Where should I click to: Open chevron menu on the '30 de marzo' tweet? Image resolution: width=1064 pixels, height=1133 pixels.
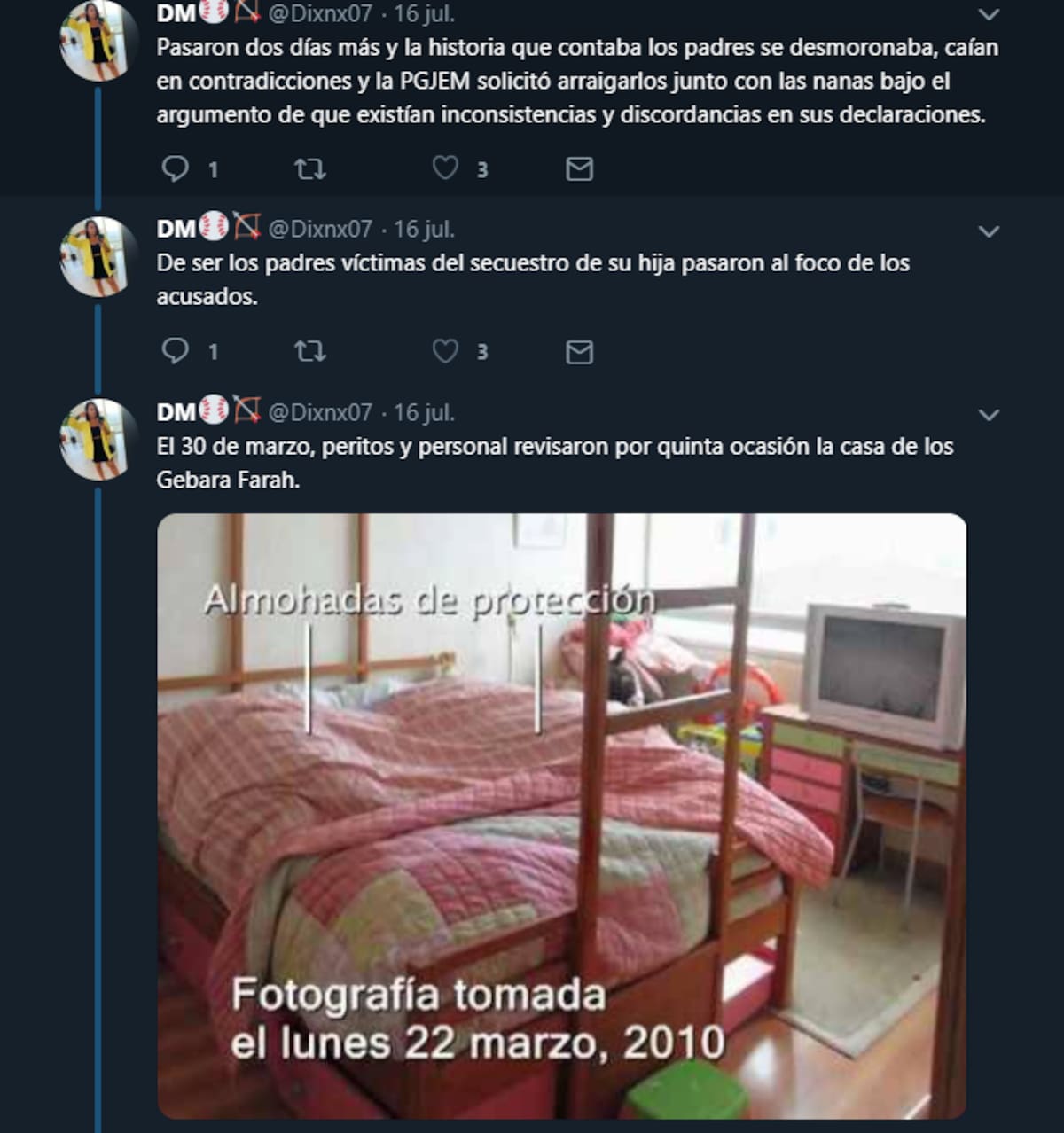(988, 415)
